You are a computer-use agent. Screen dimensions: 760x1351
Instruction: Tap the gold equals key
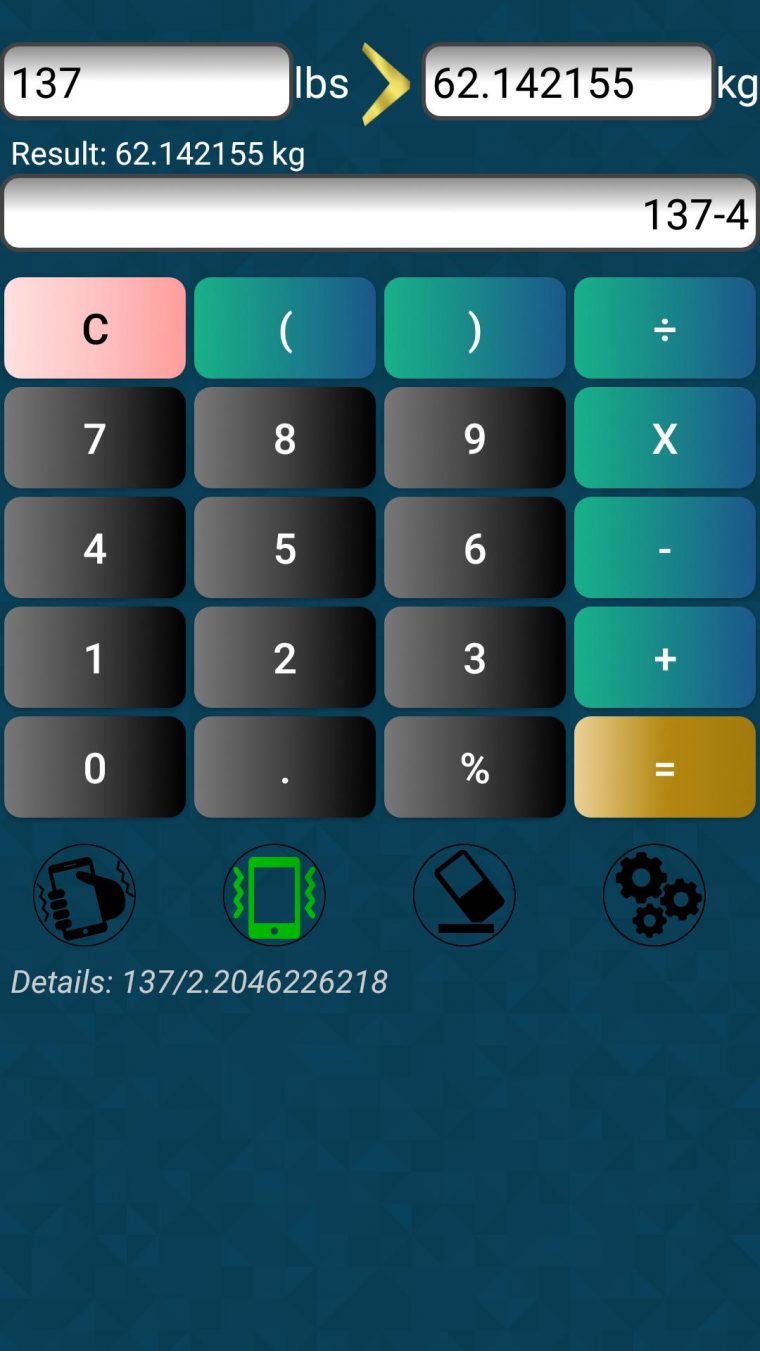pos(664,767)
